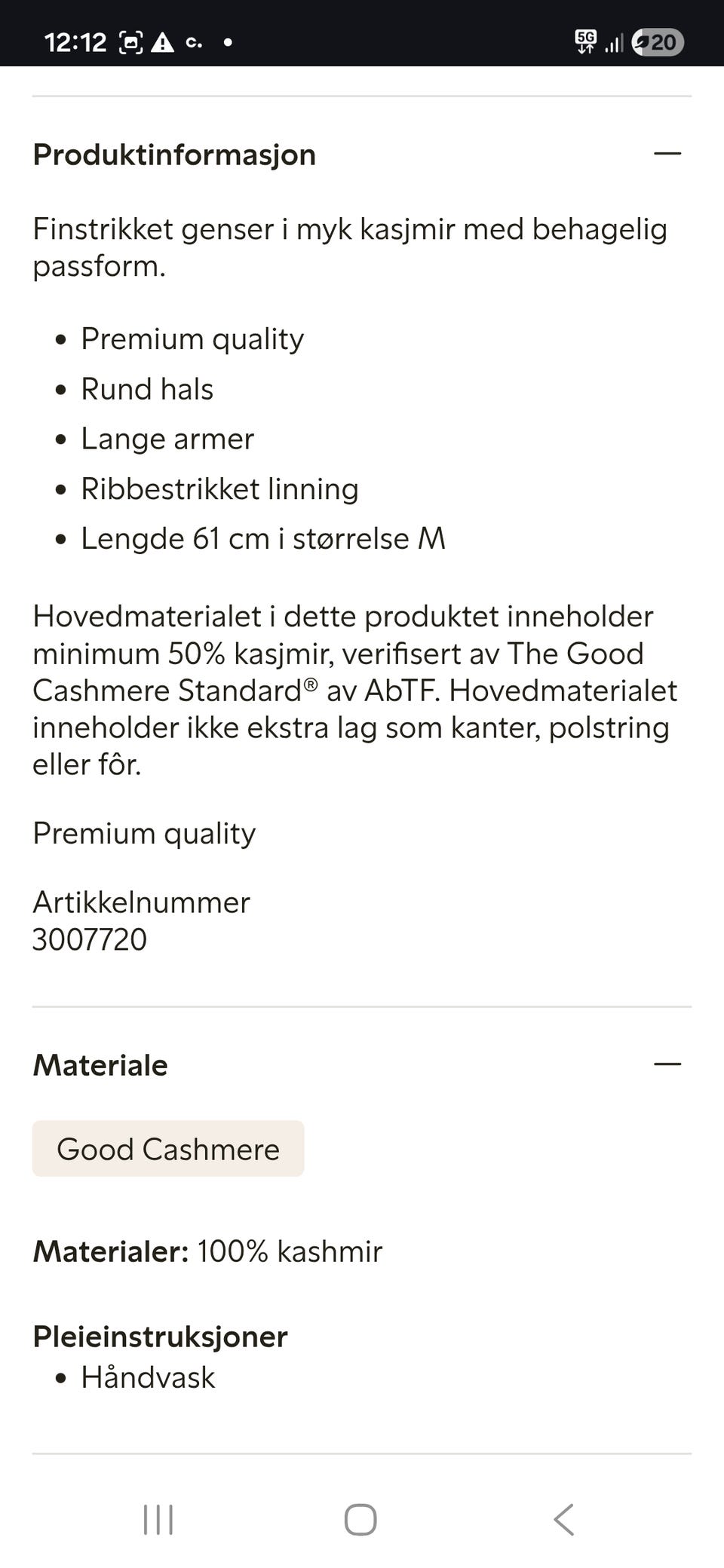Tap the Produktinformasjon section header

pos(173,154)
